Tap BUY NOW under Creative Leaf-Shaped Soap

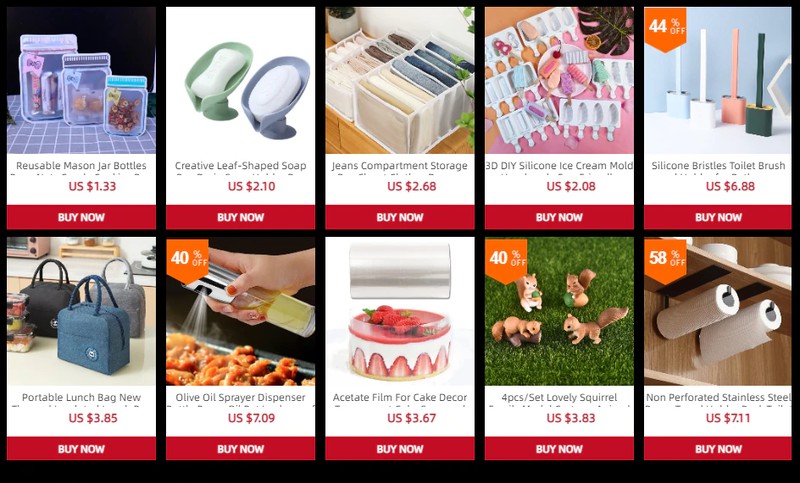point(240,217)
